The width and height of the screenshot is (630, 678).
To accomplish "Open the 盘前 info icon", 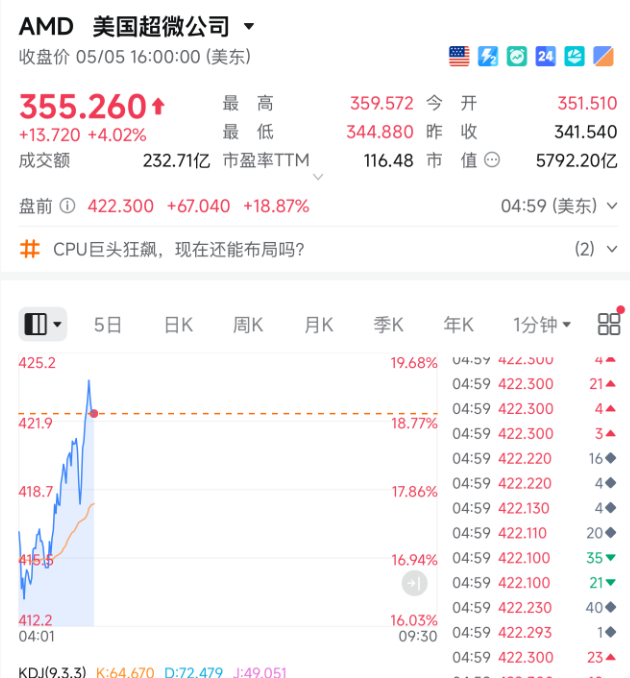I will pyautogui.click(x=67, y=206).
